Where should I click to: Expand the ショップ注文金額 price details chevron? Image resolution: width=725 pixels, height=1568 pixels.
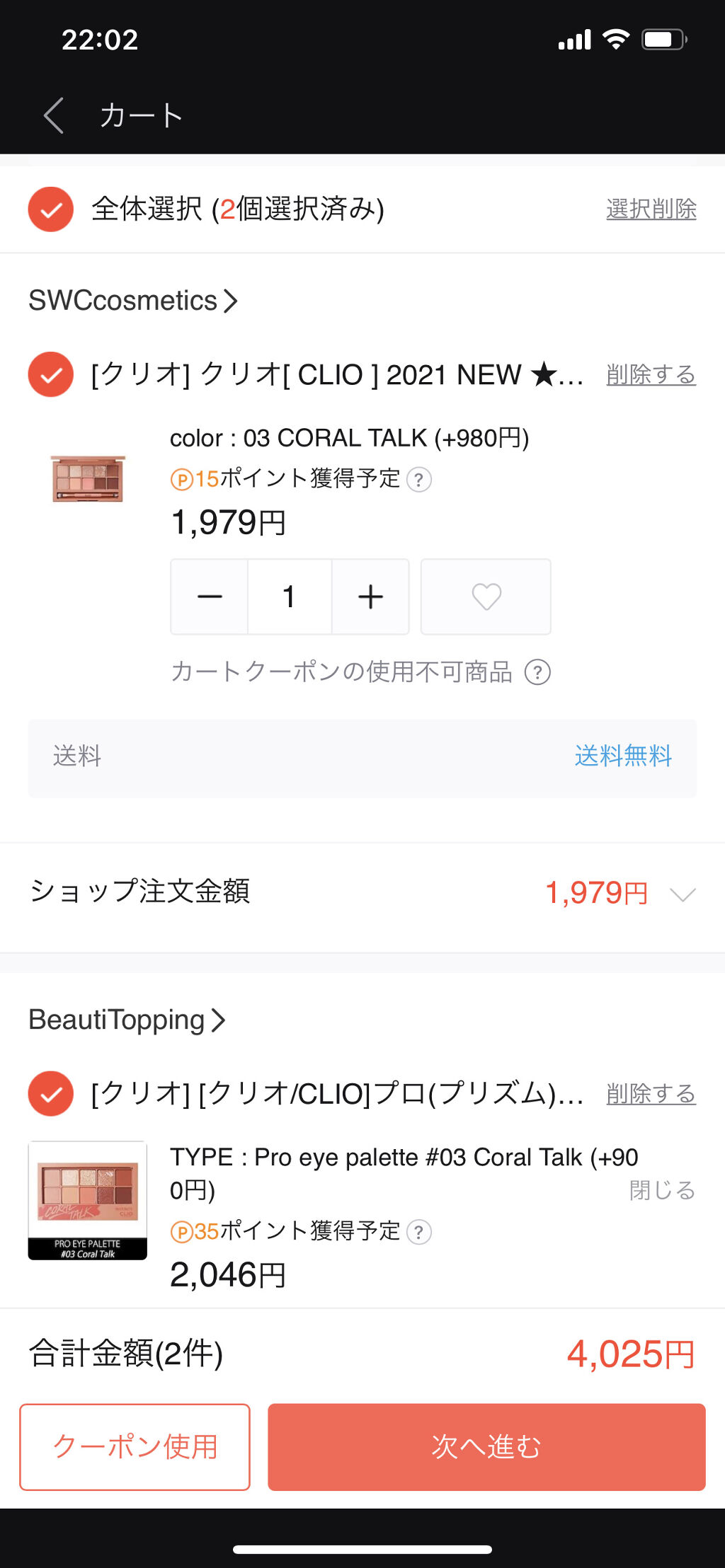682,894
